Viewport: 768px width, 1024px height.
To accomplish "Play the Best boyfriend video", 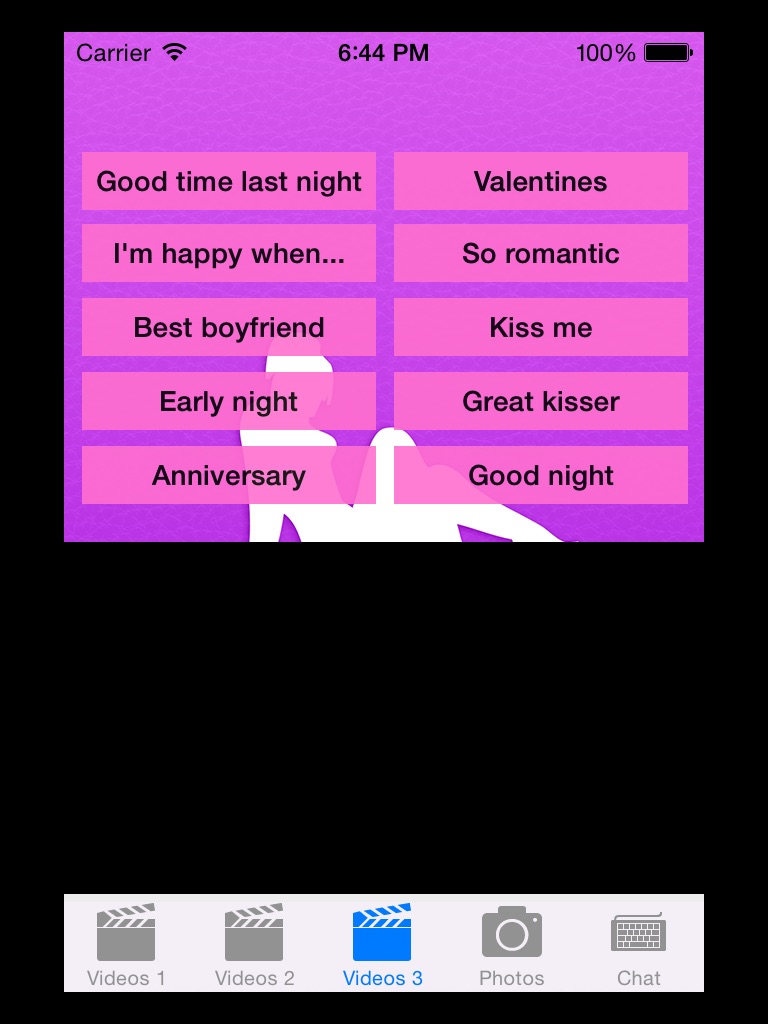I will (229, 328).
